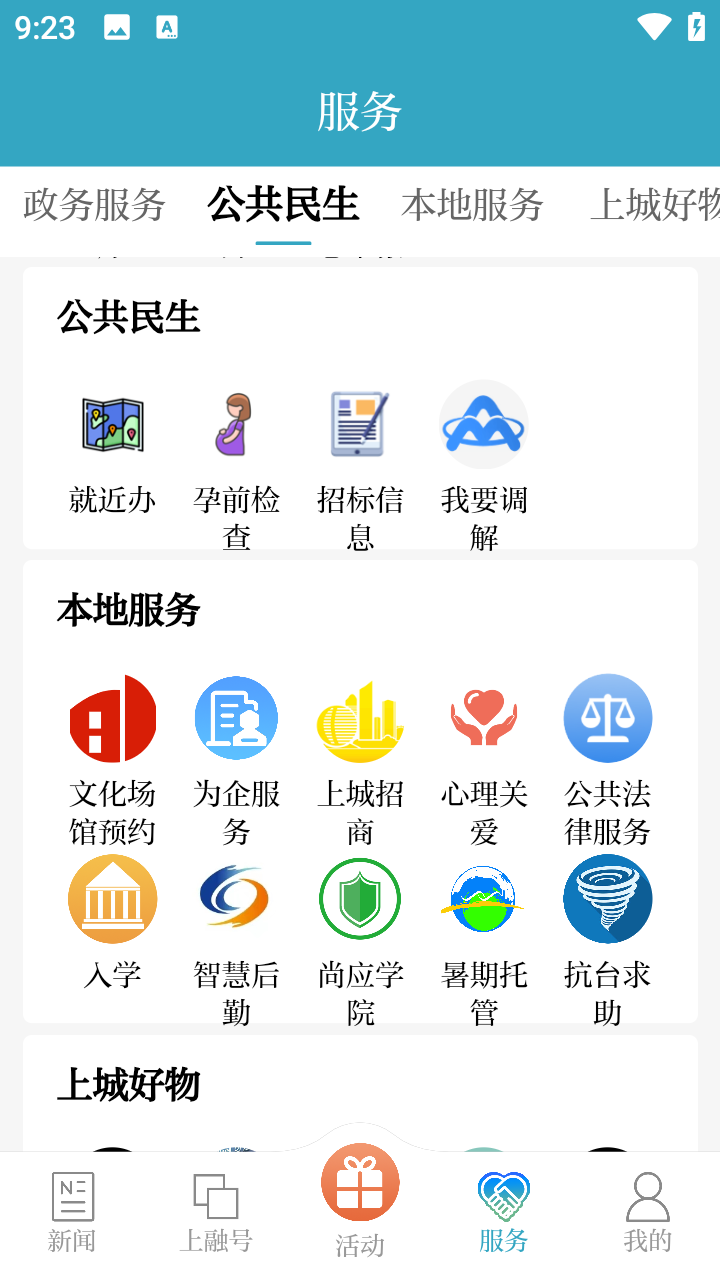Launch the 我要调解 mediation service
This screenshot has height=1280, width=720.
[x=483, y=423]
